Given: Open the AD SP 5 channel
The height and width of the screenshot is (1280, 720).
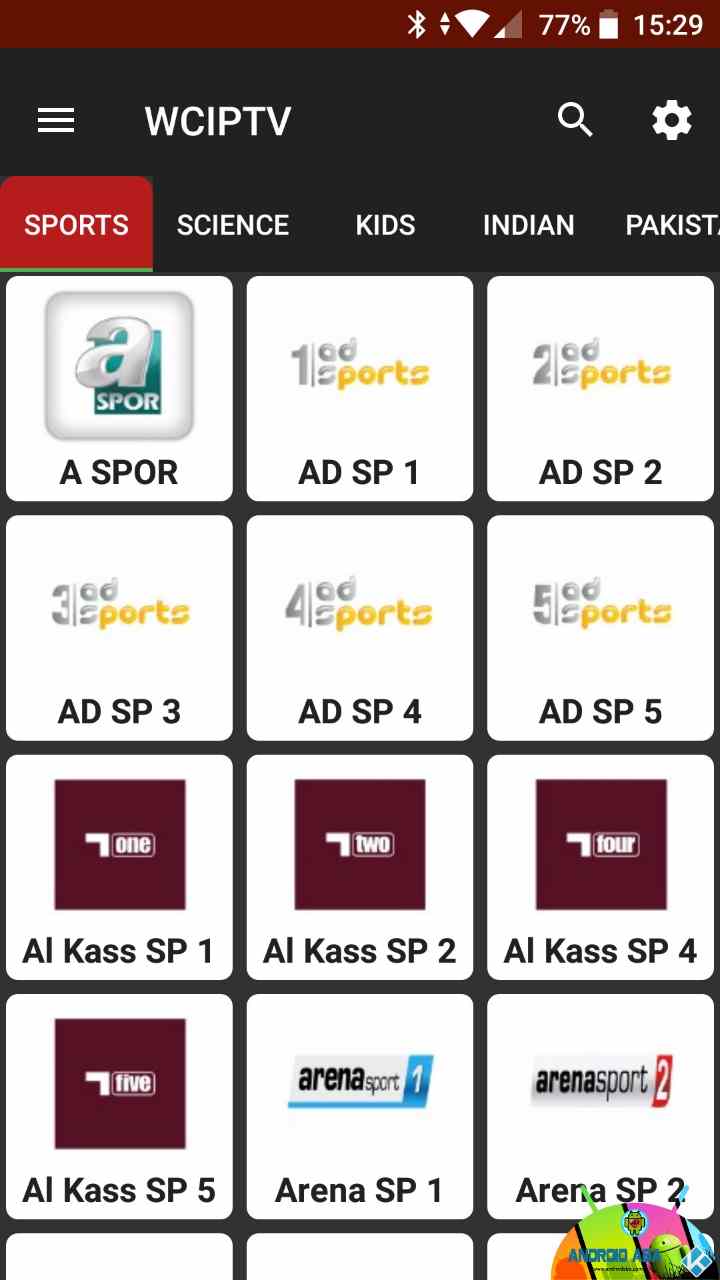Looking at the screenshot, I should (x=600, y=628).
